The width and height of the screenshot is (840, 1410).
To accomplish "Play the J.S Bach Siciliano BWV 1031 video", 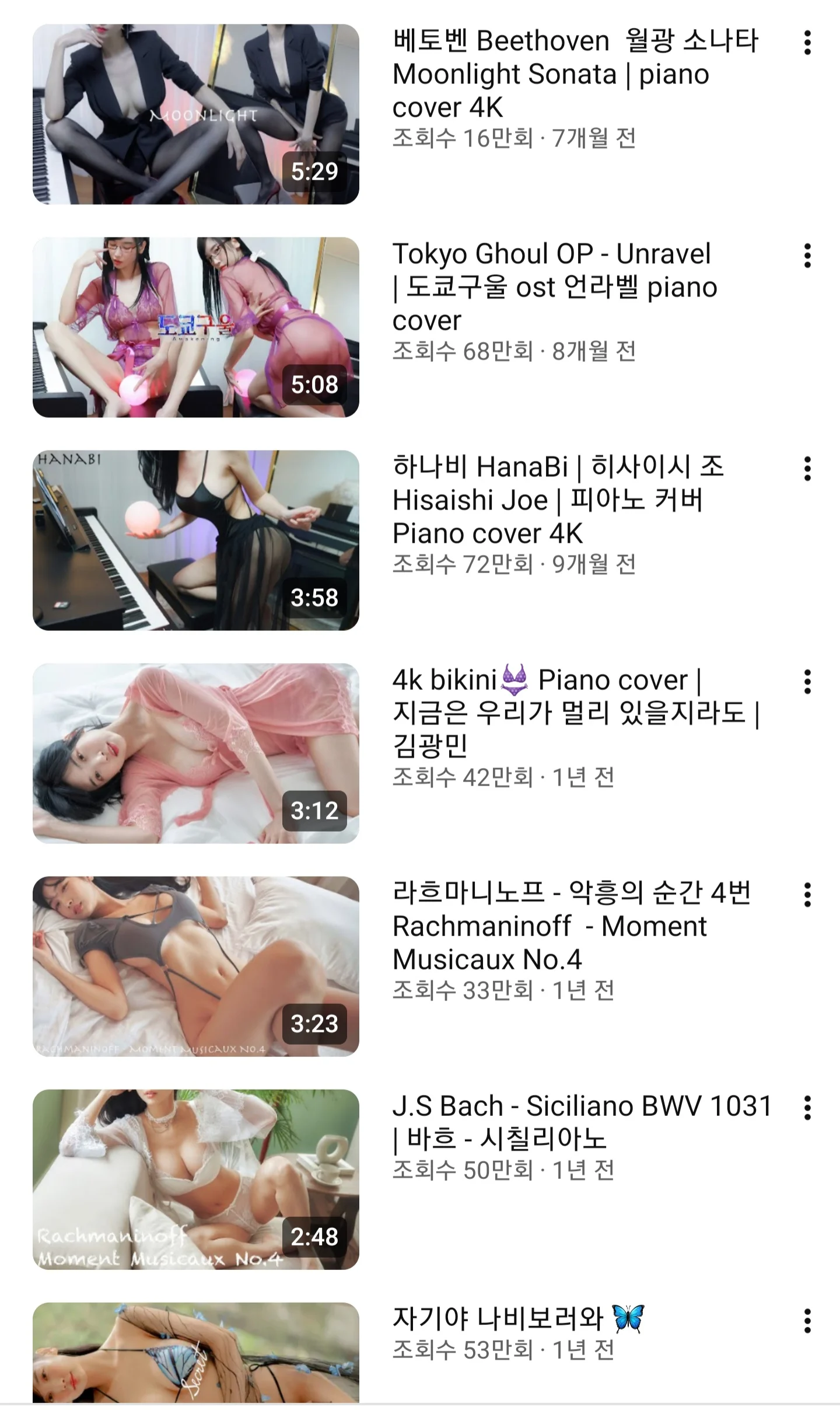I will pyautogui.click(x=195, y=1179).
